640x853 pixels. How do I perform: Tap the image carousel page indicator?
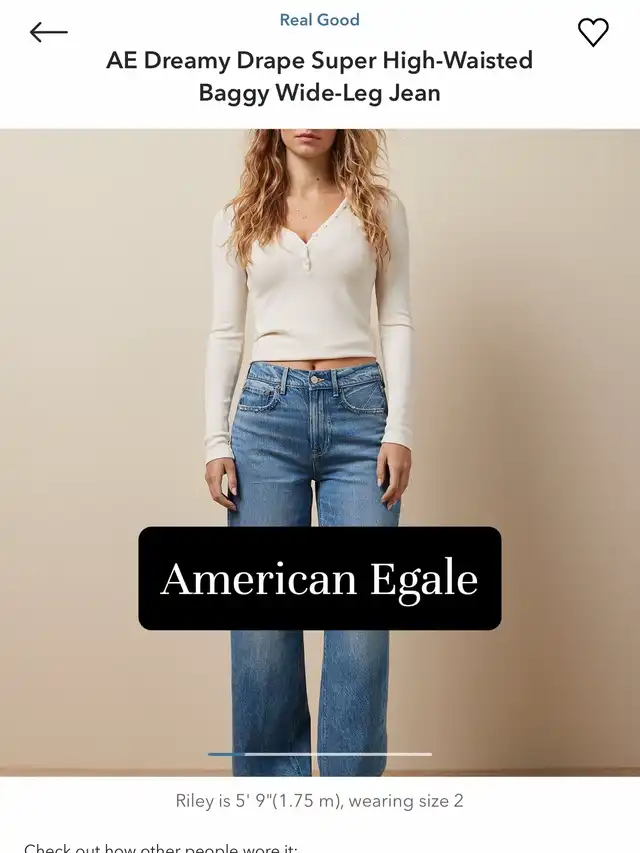coord(320,754)
